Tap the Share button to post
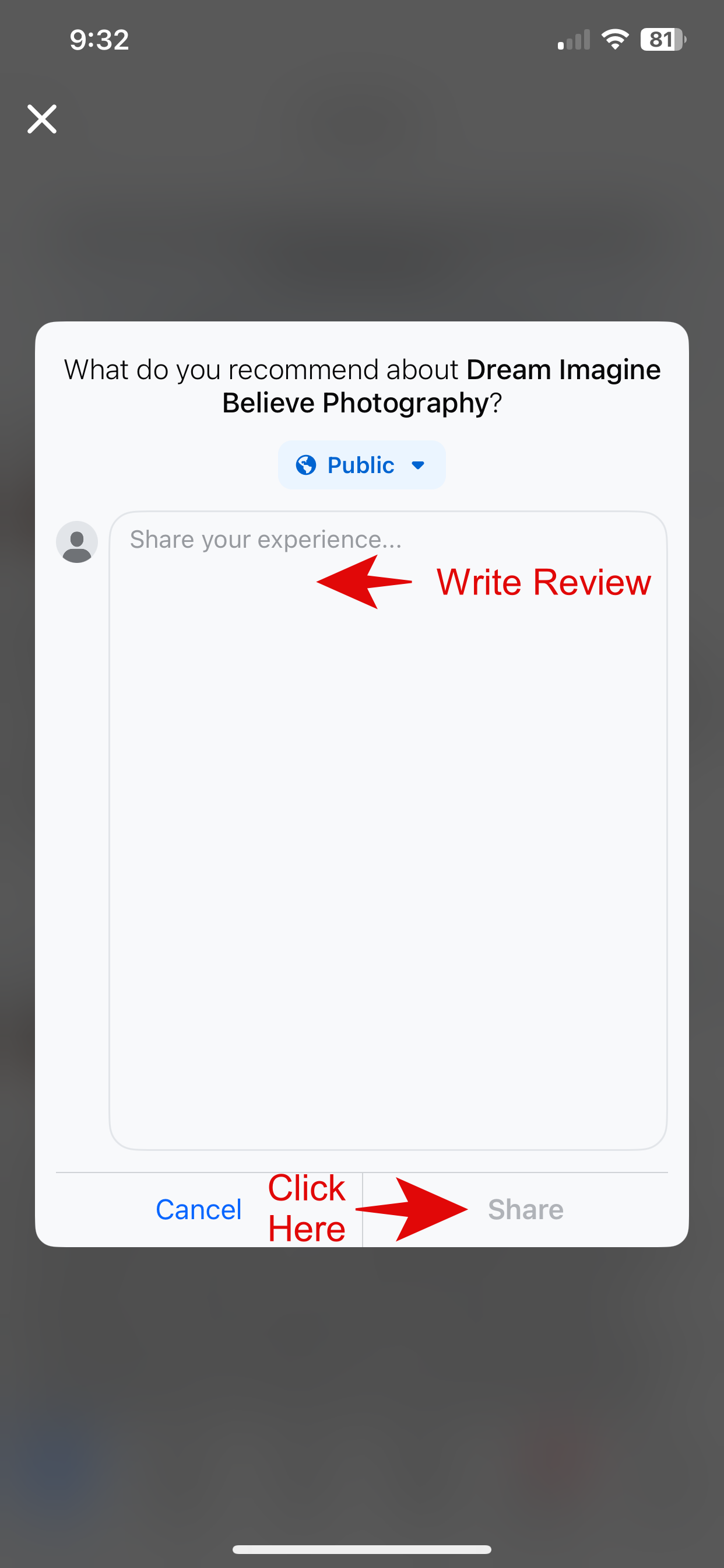Screen dimensions: 724x1568 (525, 1209)
